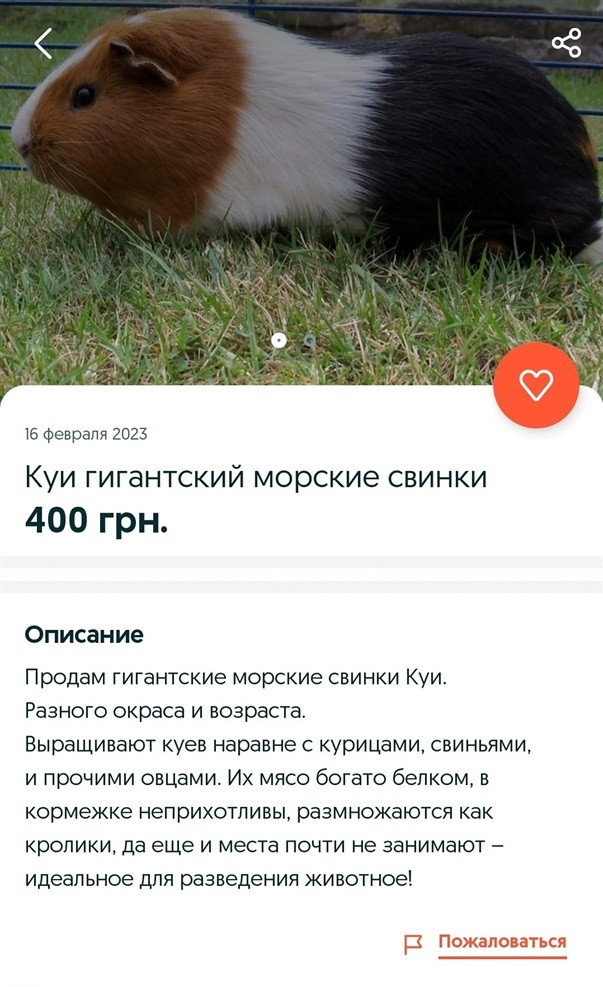Jump to the second photo via the page dot
Viewport: 603px width, 987px height.
click(309, 341)
